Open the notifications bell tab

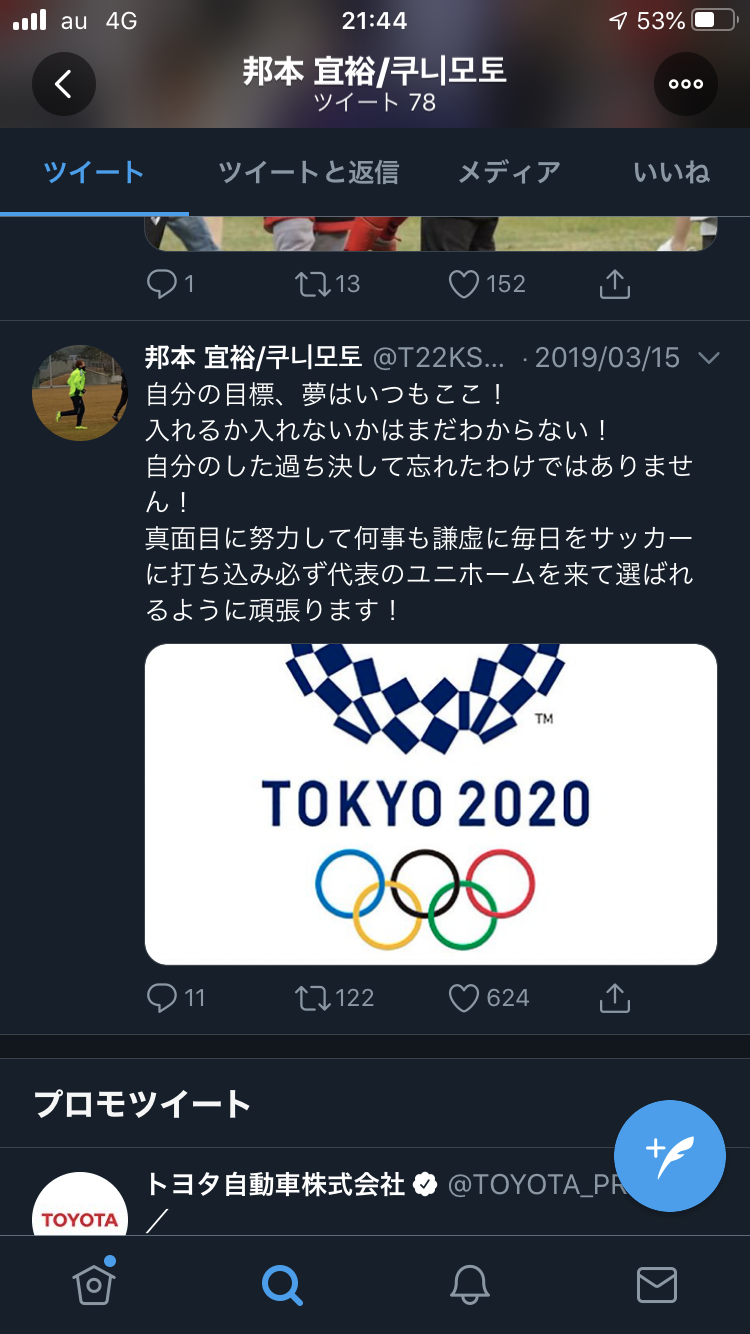[x=469, y=1284]
